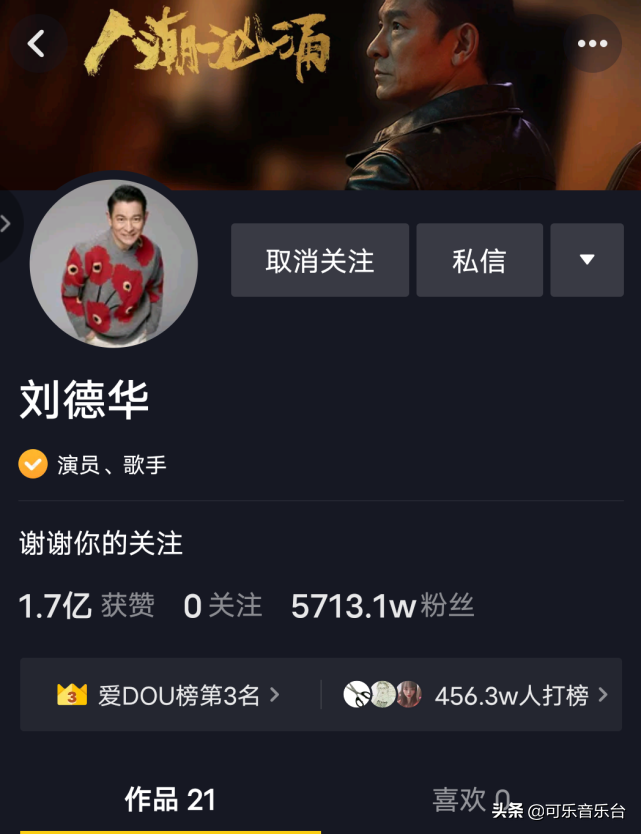
Task: View the 0 关注 following list
Action: [222, 606]
